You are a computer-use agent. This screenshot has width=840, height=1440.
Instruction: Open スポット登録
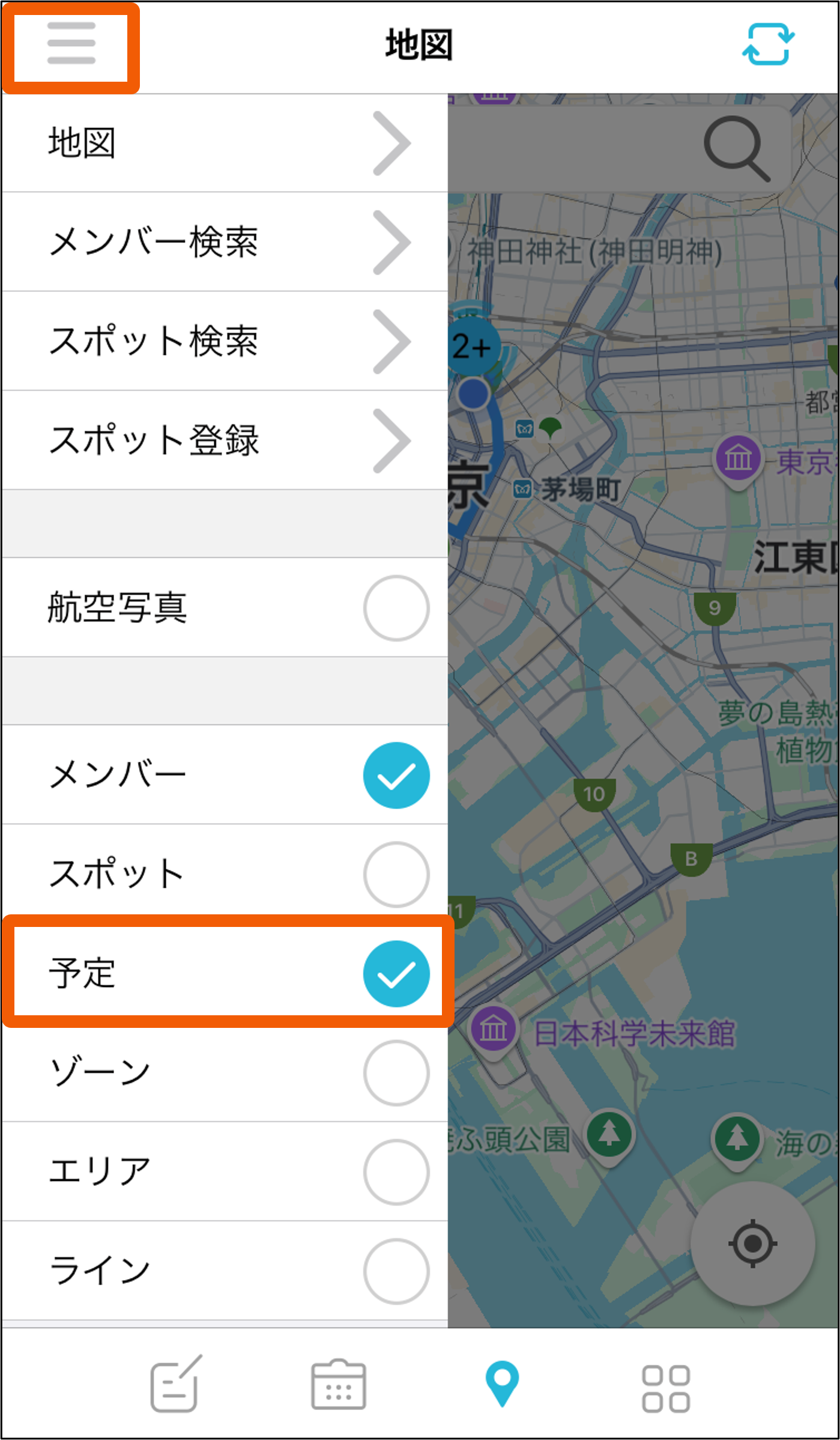tap(225, 440)
